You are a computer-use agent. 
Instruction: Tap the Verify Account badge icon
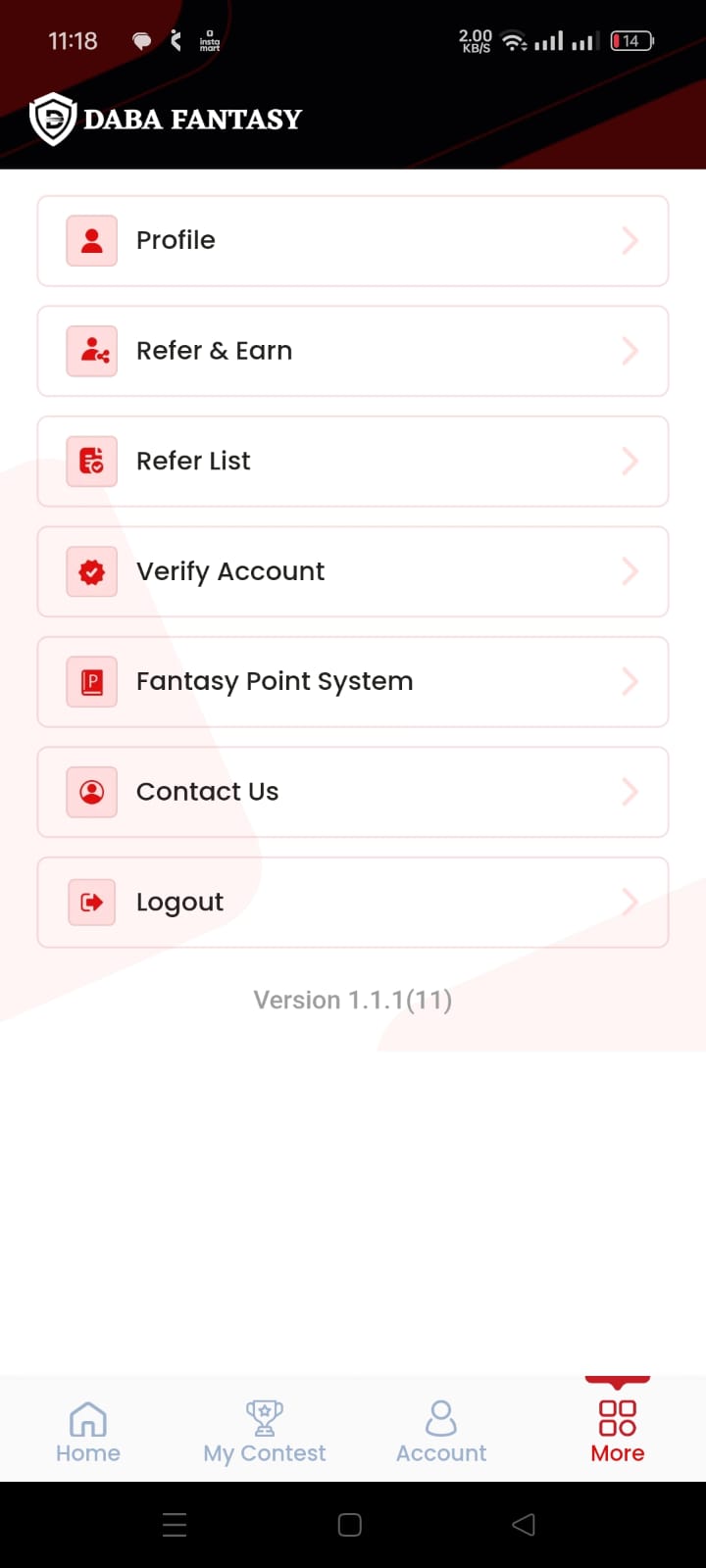pyautogui.click(x=90, y=571)
